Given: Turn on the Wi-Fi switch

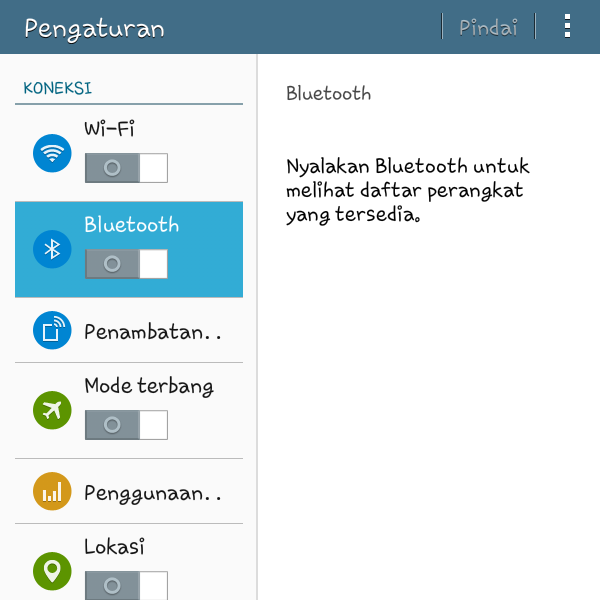Looking at the screenshot, I should (126, 168).
